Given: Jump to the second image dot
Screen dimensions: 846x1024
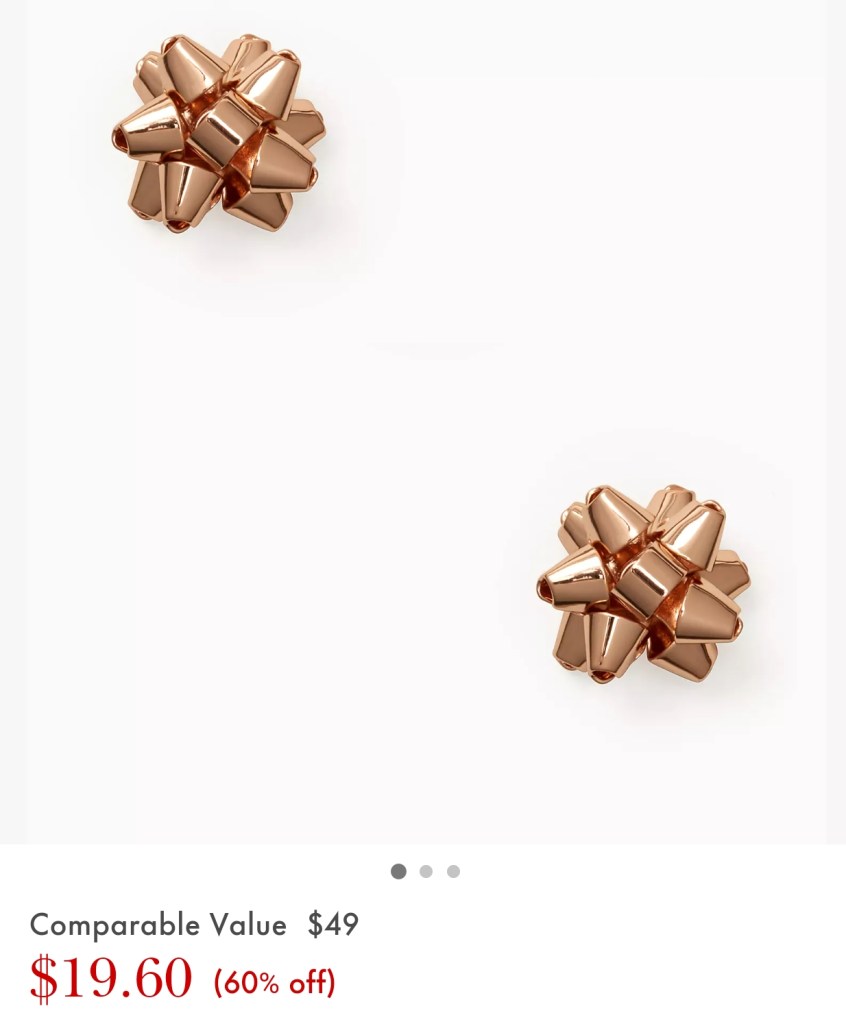Looking at the screenshot, I should click(426, 871).
